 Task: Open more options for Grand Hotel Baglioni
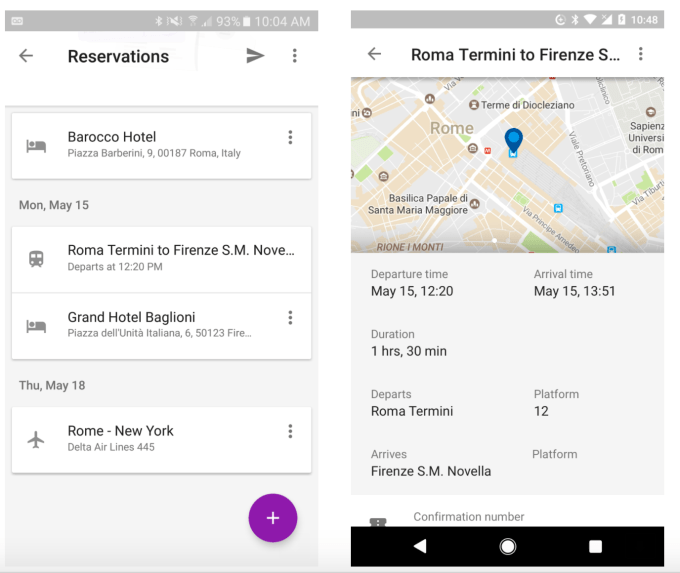pyautogui.click(x=290, y=317)
